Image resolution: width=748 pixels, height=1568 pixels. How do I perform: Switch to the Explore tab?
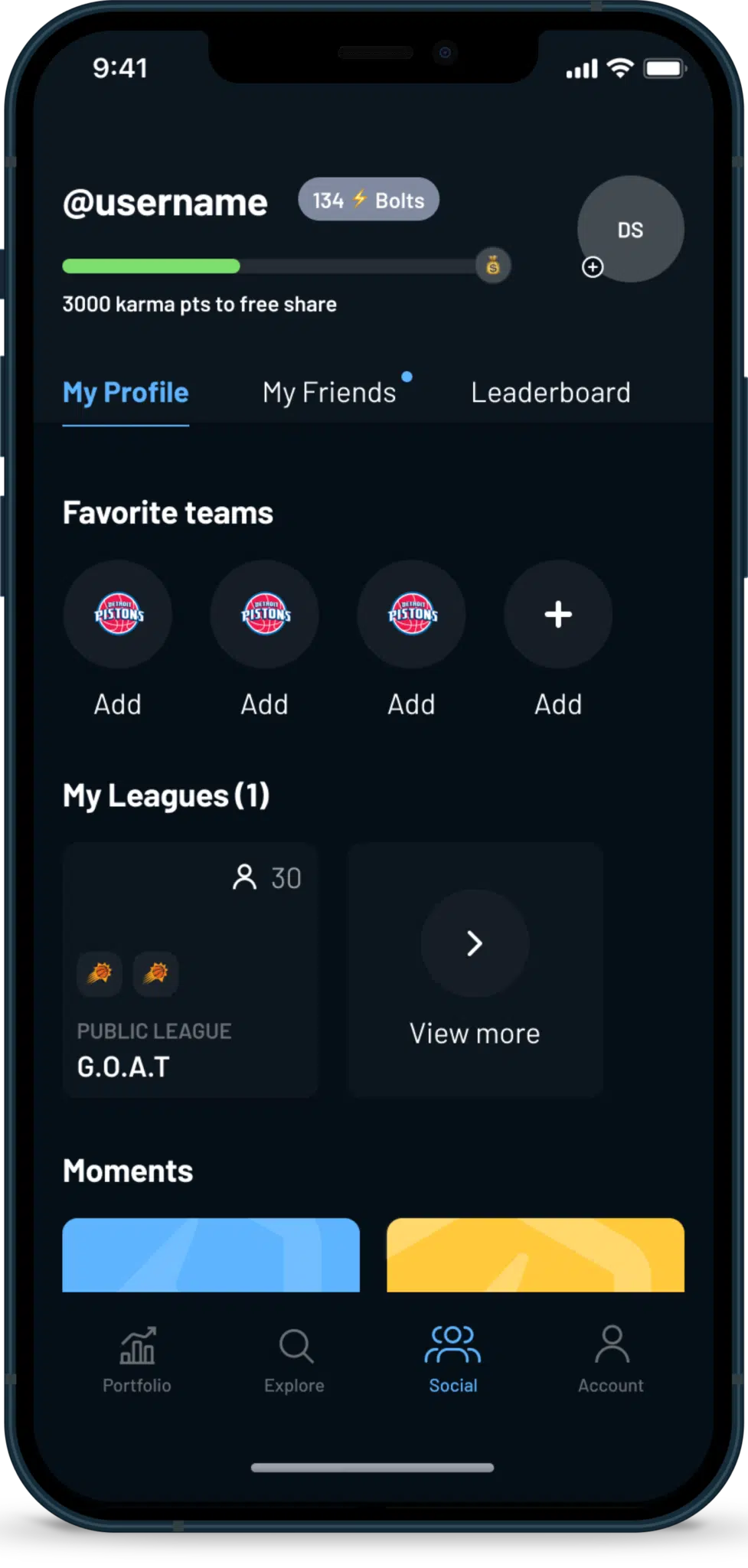[x=295, y=1361]
